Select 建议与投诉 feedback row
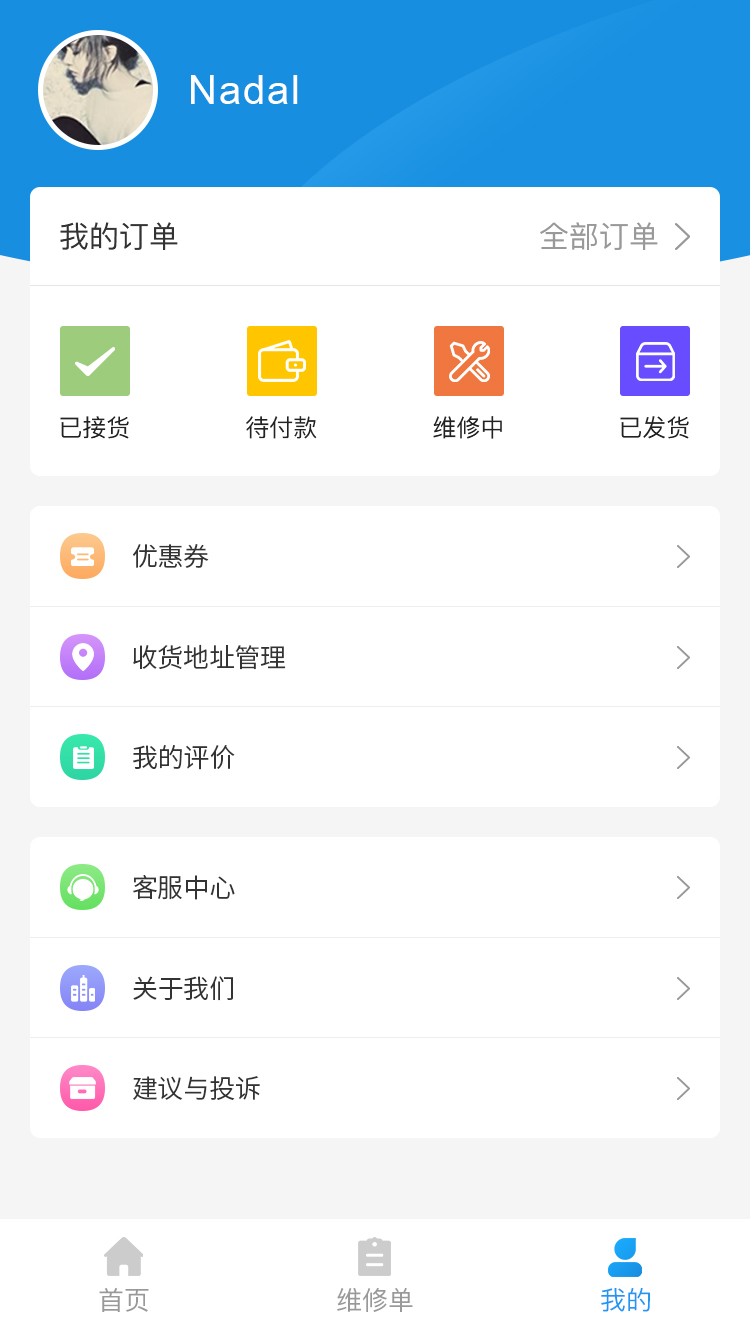 click(375, 1088)
